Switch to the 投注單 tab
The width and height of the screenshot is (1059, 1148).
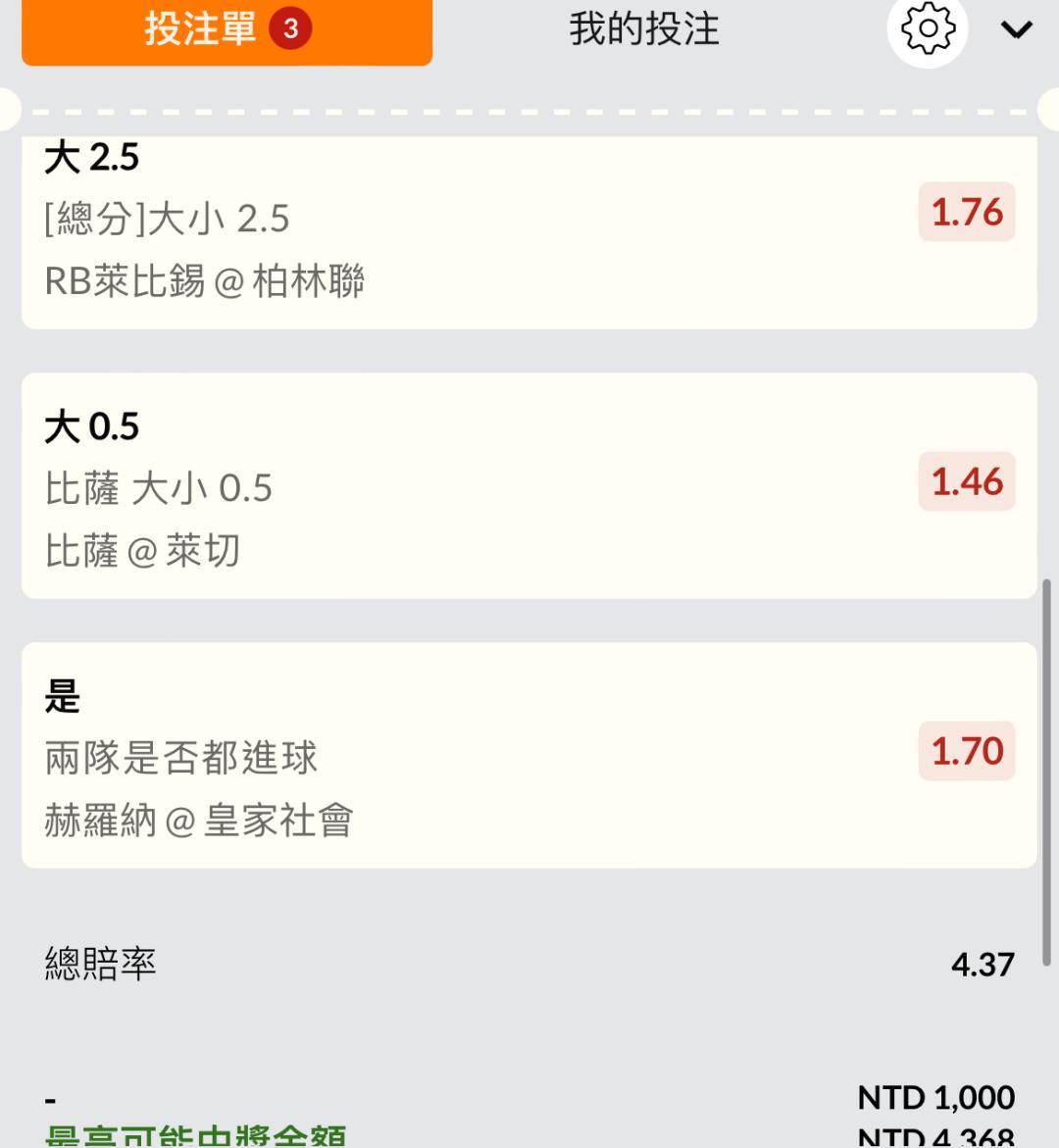[x=227, y=30]
